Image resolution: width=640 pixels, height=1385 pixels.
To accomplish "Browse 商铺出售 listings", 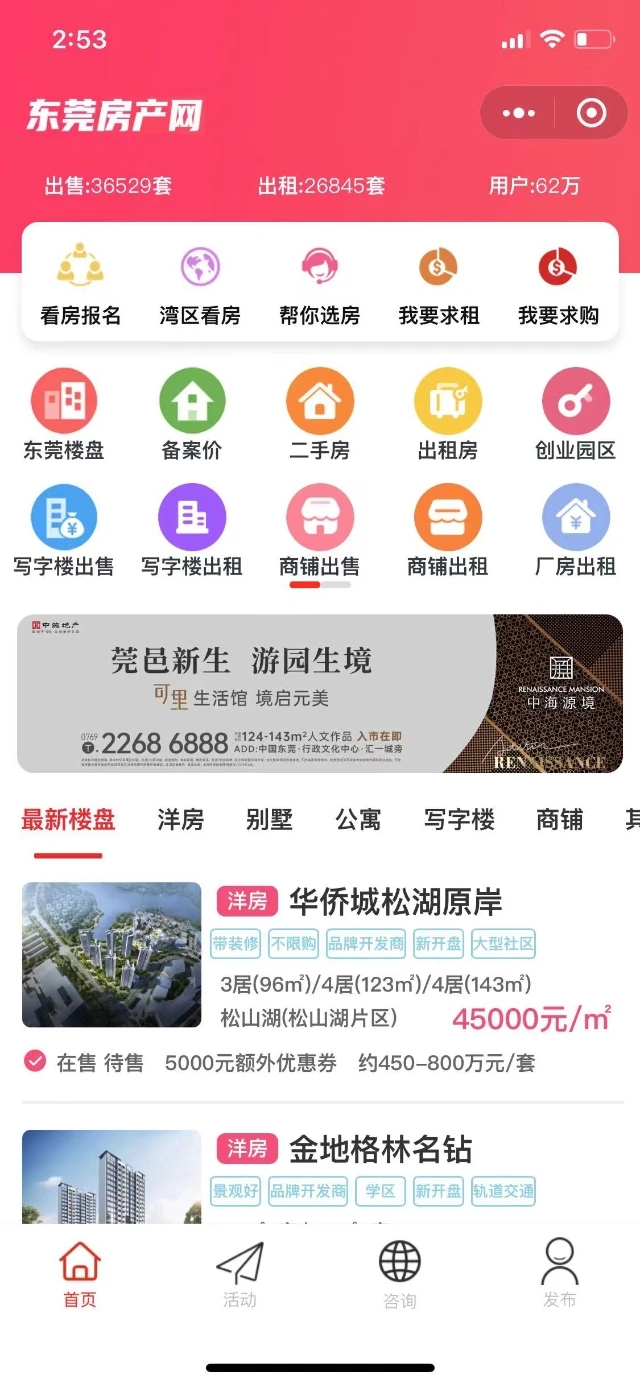I will pyautogui.click(x=320, y=531).
